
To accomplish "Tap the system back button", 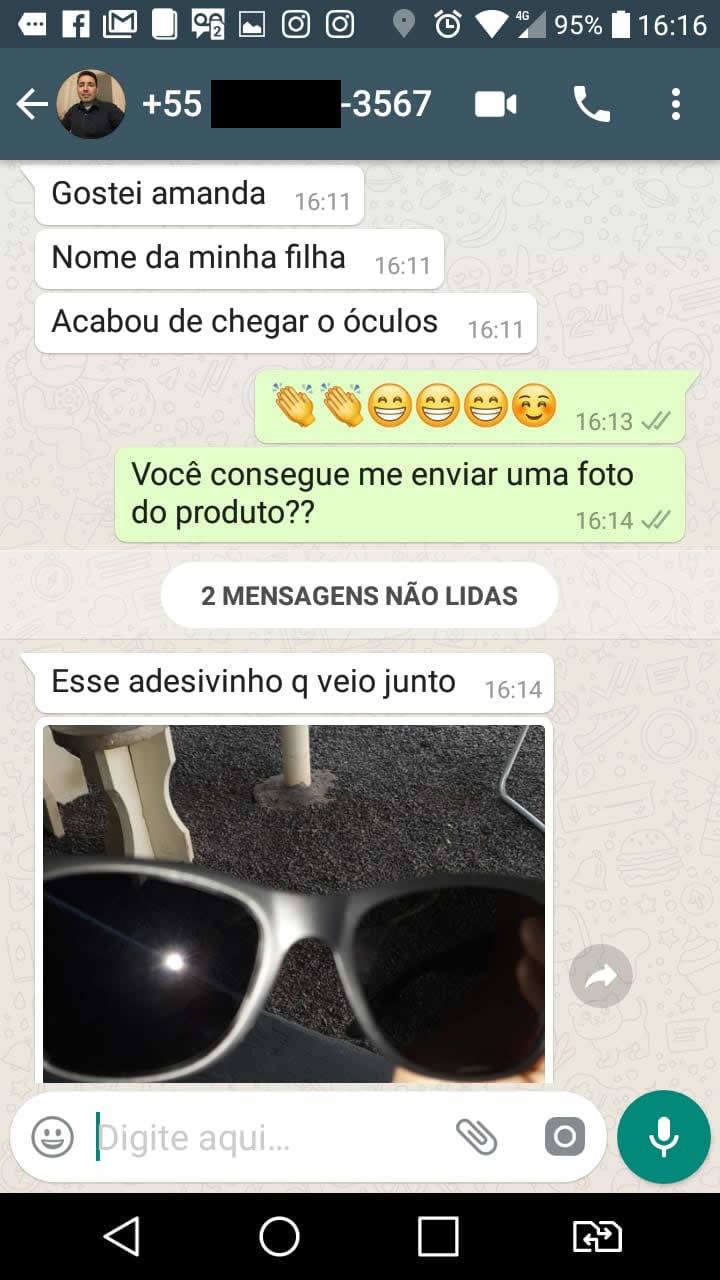I will [x=121, y=1237].
